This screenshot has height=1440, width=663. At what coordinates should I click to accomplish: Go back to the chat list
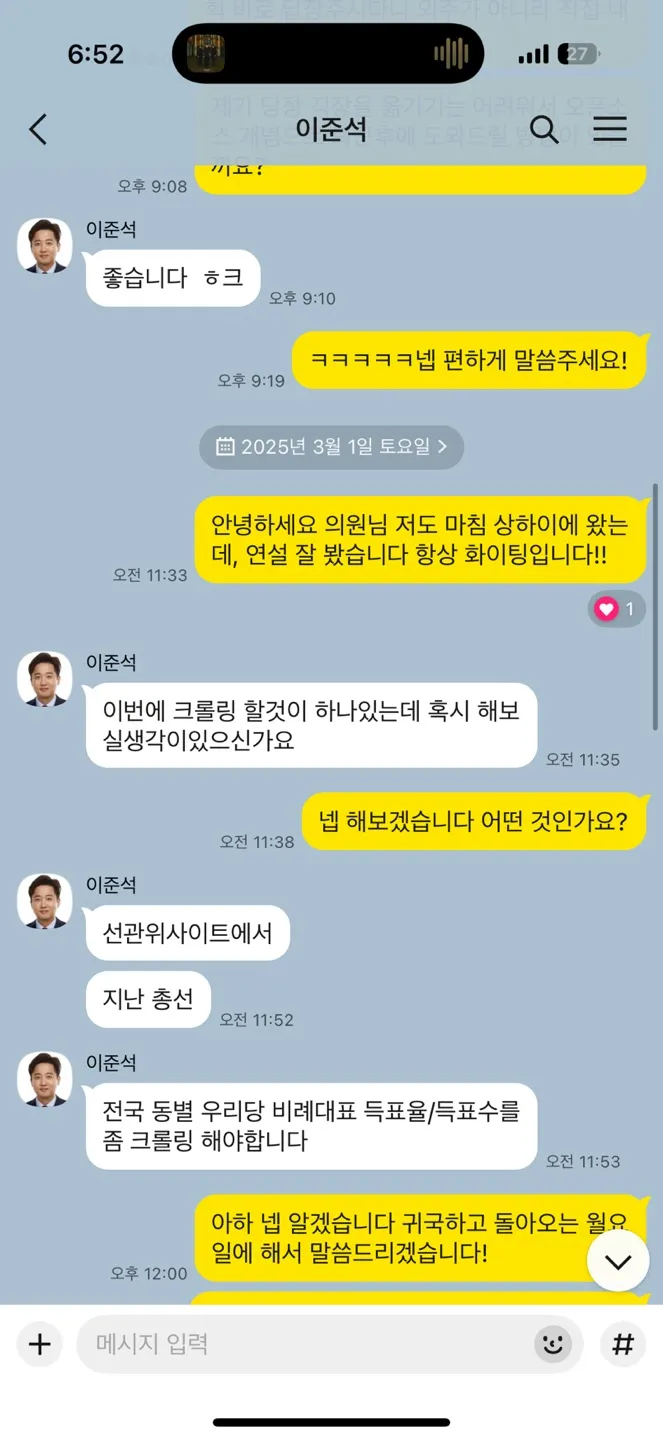point(38,129)
